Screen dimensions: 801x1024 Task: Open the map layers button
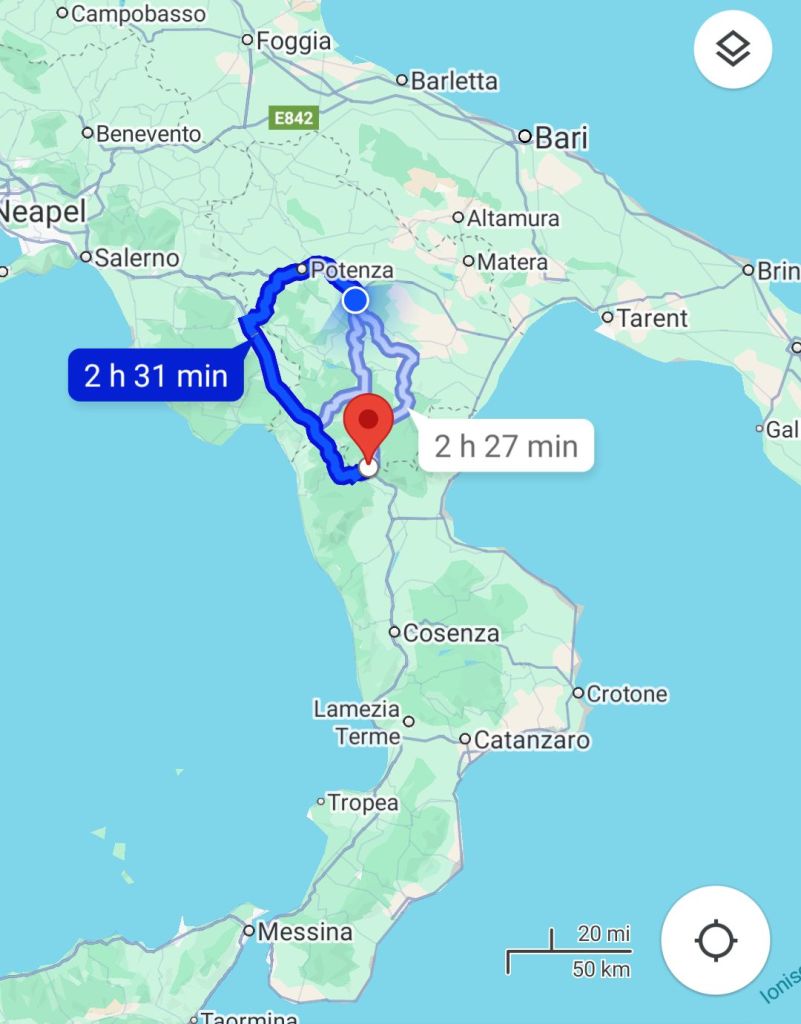click(x=733, y=49)
